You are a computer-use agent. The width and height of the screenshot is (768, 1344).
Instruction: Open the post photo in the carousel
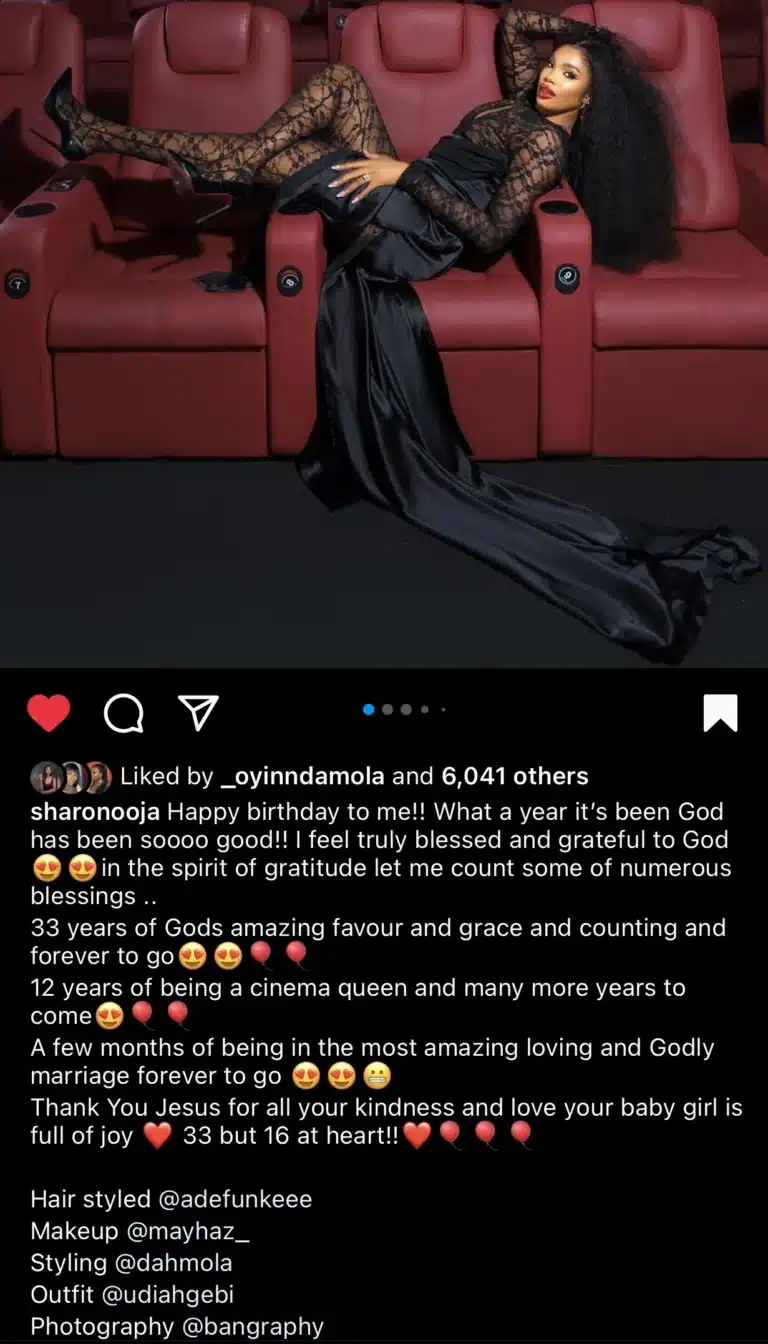click(384, 330)
